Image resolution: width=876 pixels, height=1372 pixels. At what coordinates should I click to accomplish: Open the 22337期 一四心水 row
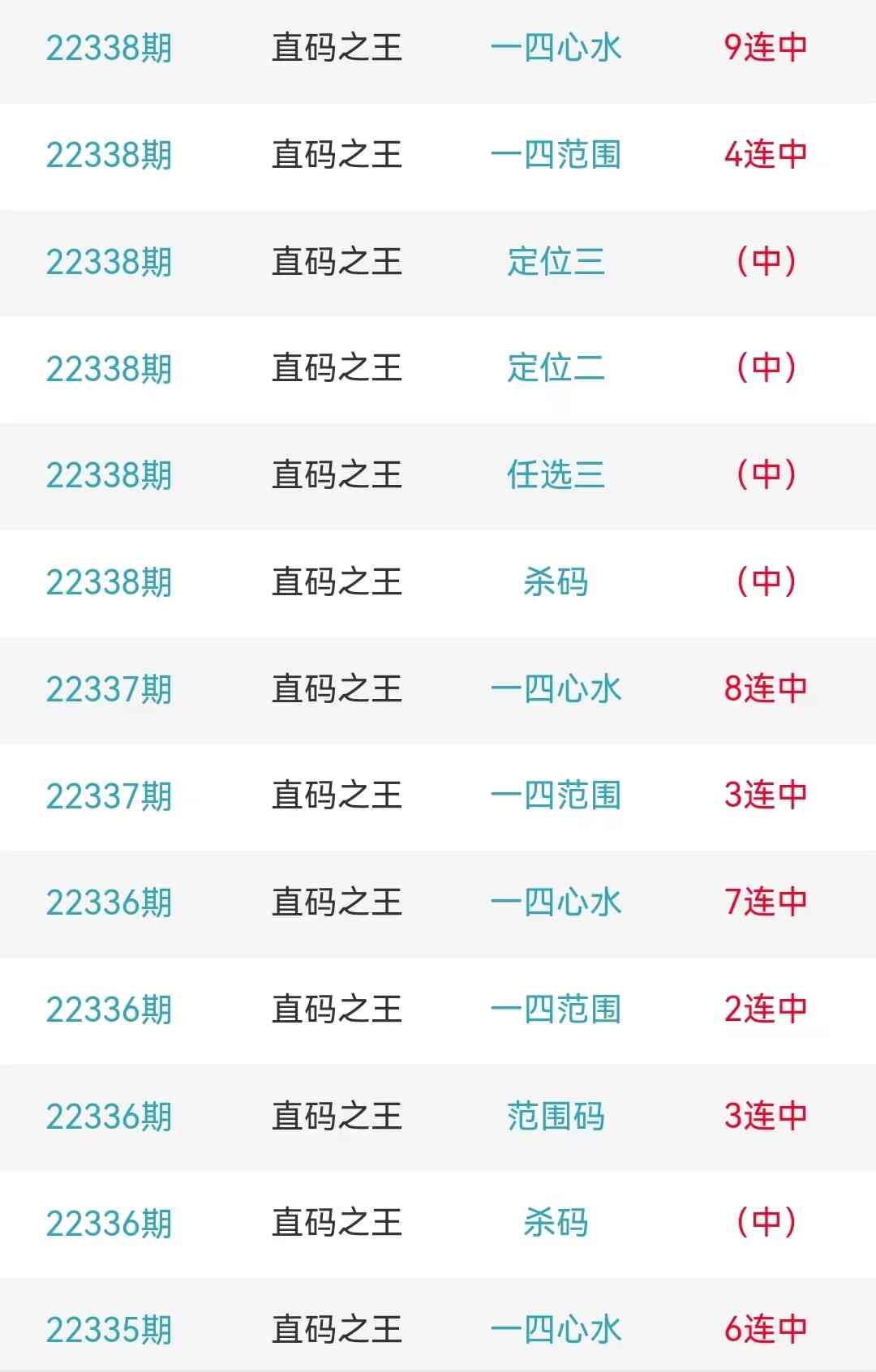tap(556, 689)
